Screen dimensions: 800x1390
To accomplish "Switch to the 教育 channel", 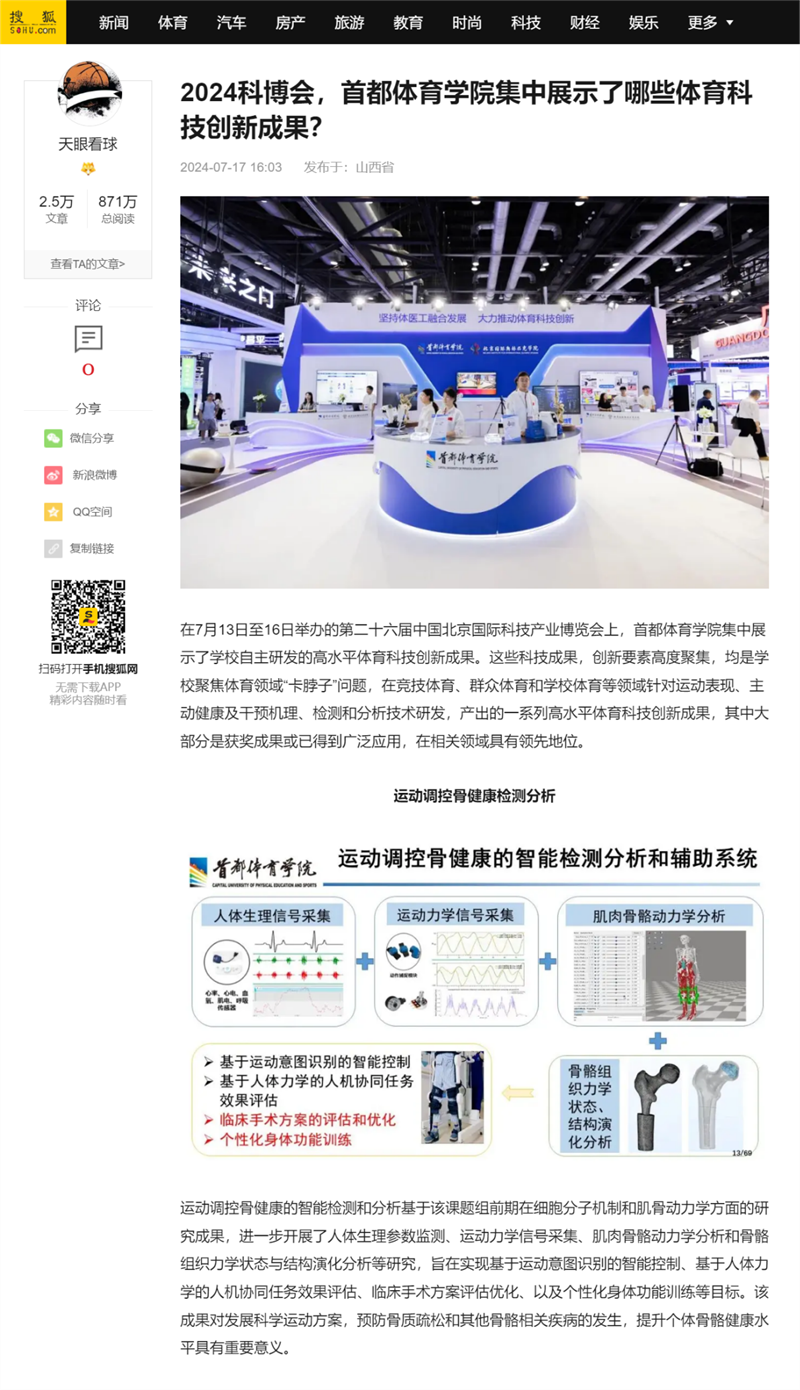I will [x=408, y=22].
